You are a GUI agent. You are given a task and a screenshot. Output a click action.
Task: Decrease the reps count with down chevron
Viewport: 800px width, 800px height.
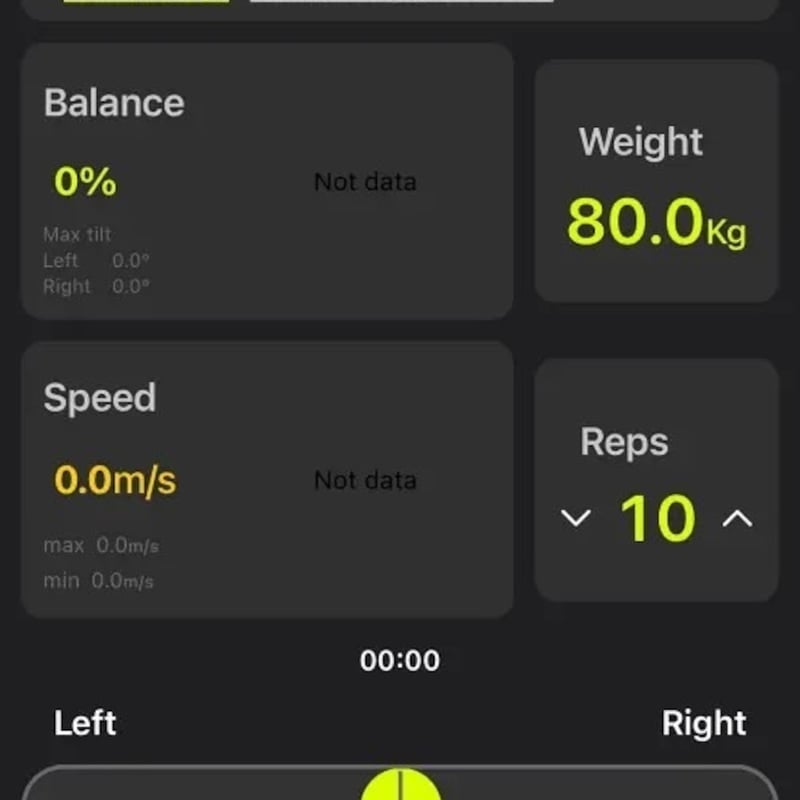point(576,518)
